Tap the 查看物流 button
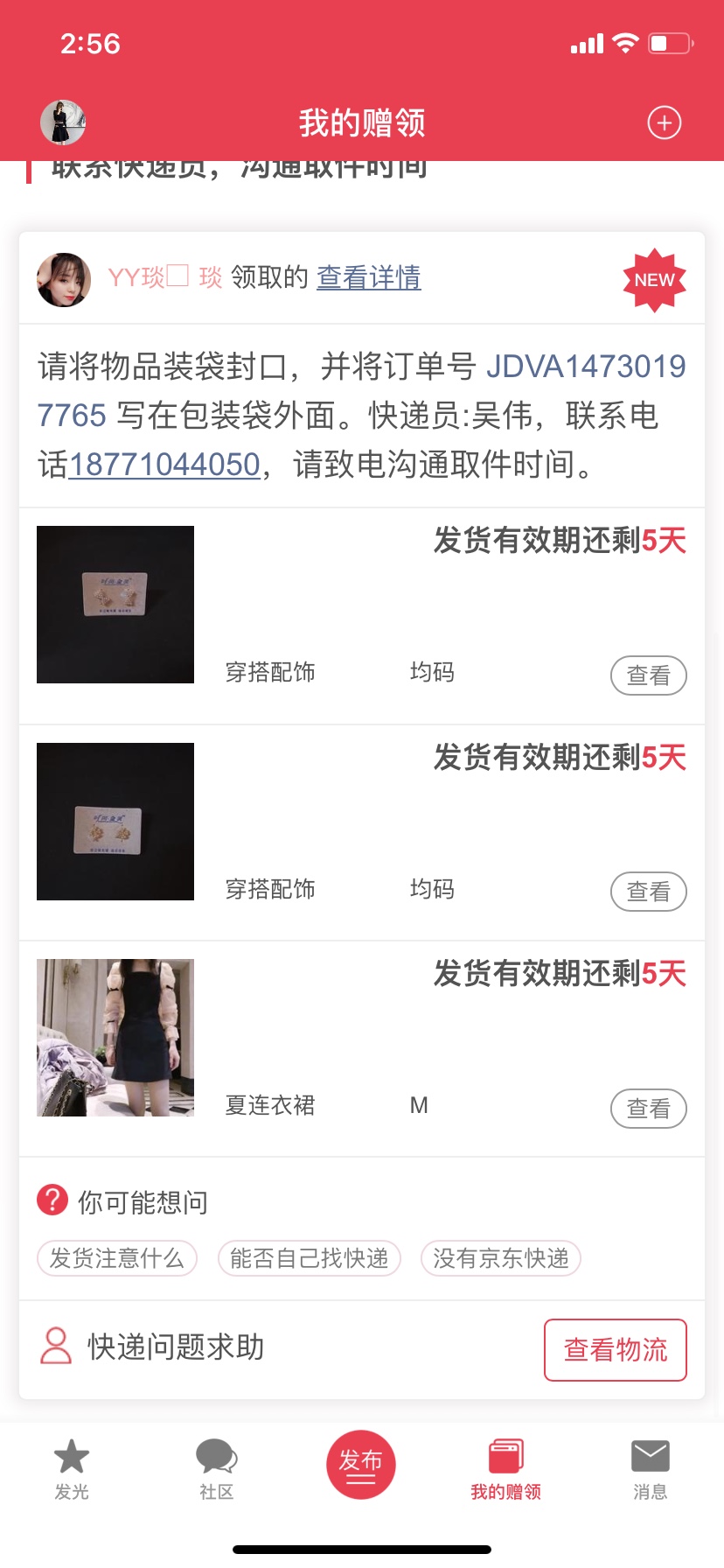This screenshot has height=1568, width=724. (x=615, y=1349)
